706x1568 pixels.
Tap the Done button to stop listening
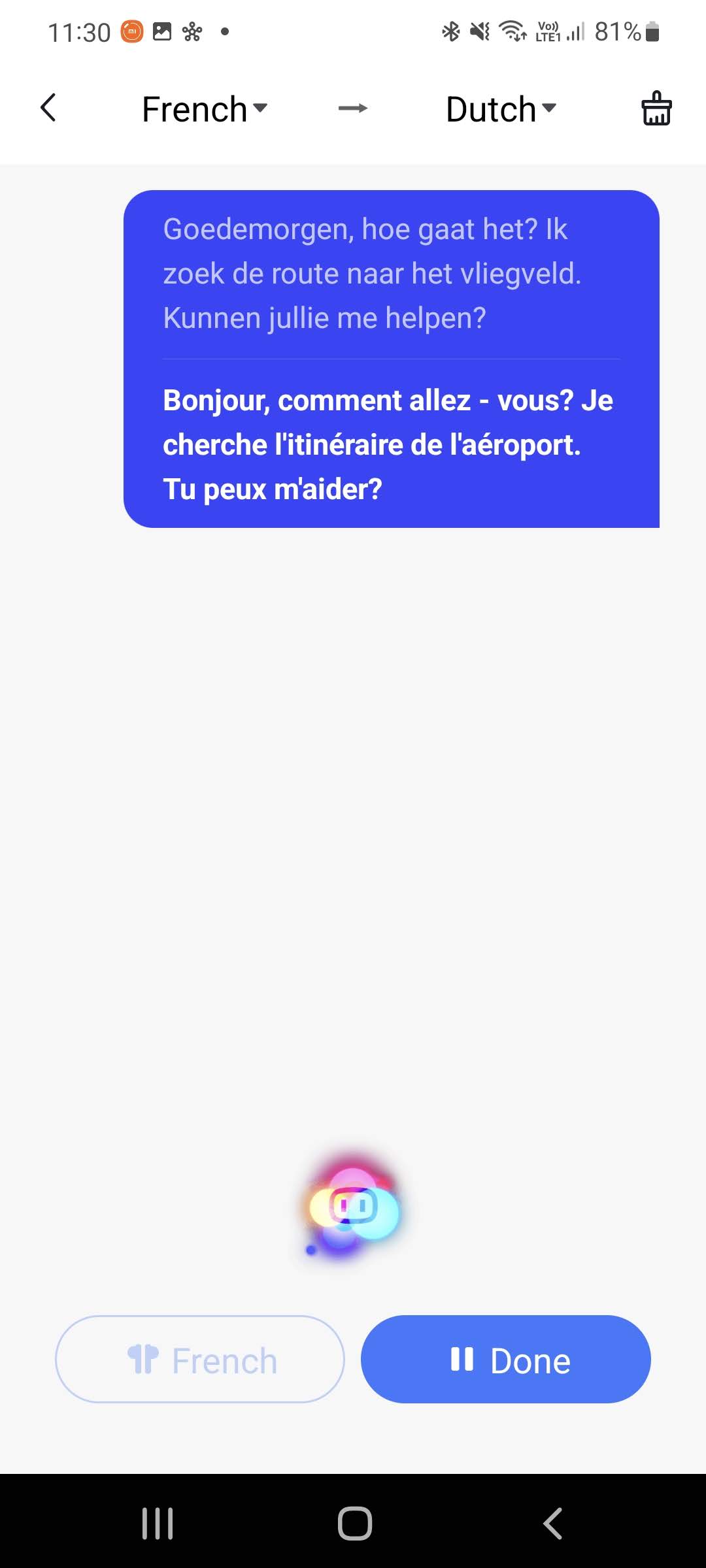pyautogui.click(x=506, y=1360)
